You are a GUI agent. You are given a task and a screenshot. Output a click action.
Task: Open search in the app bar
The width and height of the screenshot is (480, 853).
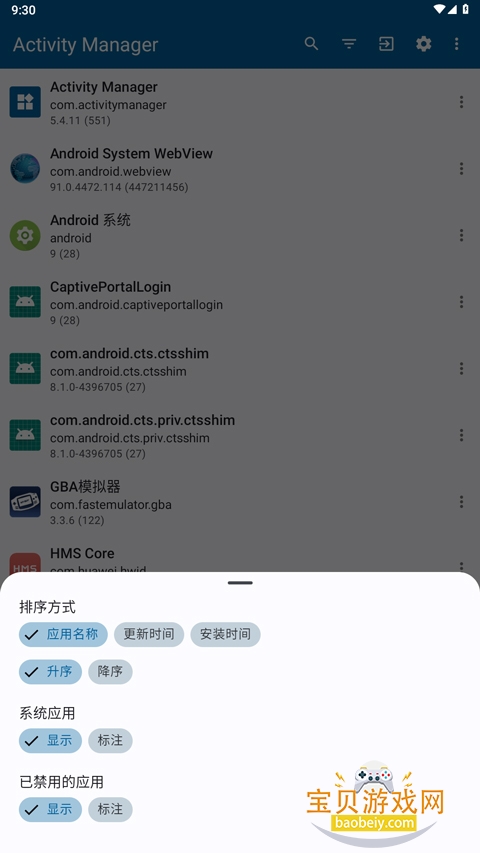coord(311,44)
